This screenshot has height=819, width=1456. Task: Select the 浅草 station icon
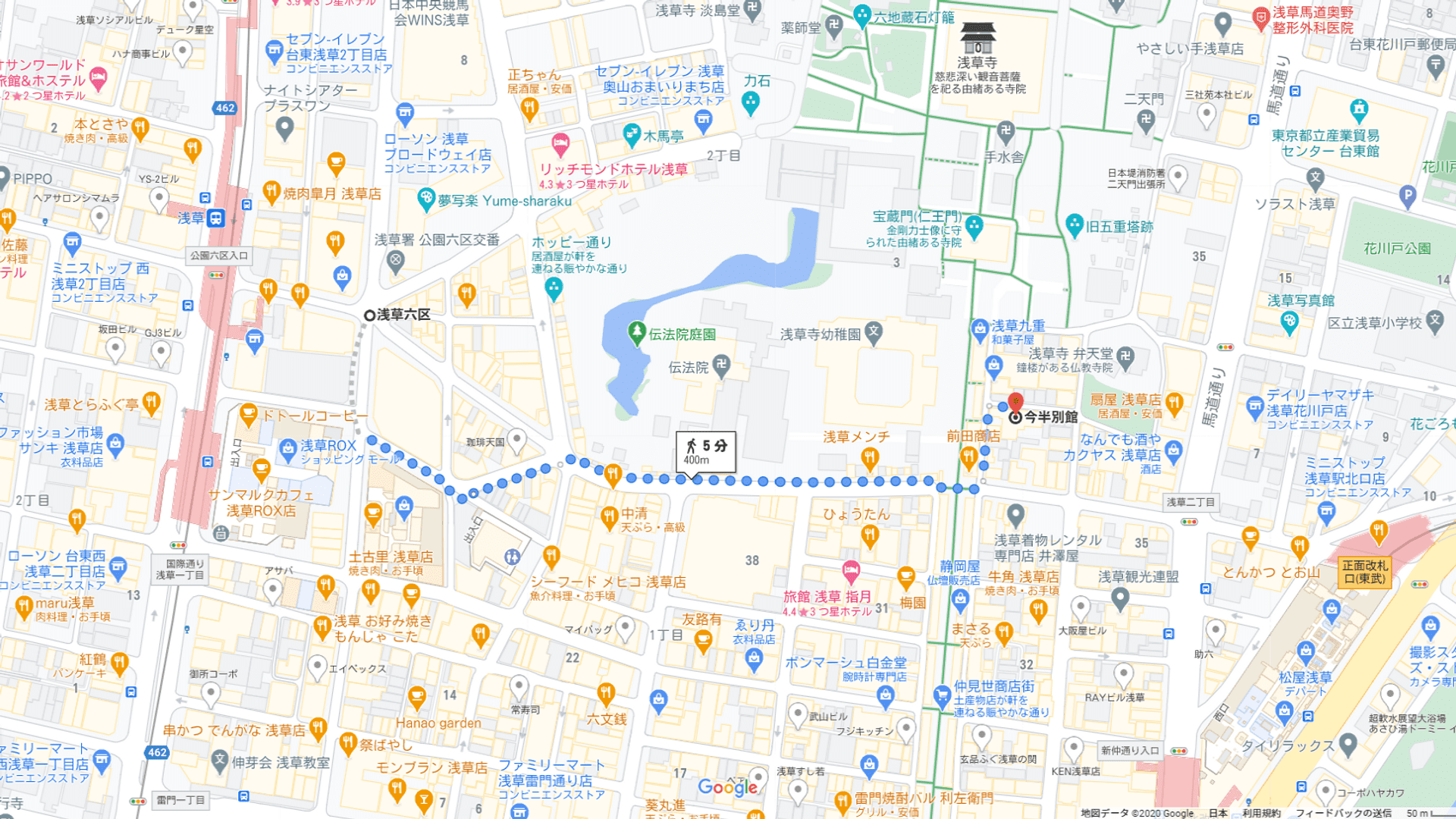(x=215, y=218)
